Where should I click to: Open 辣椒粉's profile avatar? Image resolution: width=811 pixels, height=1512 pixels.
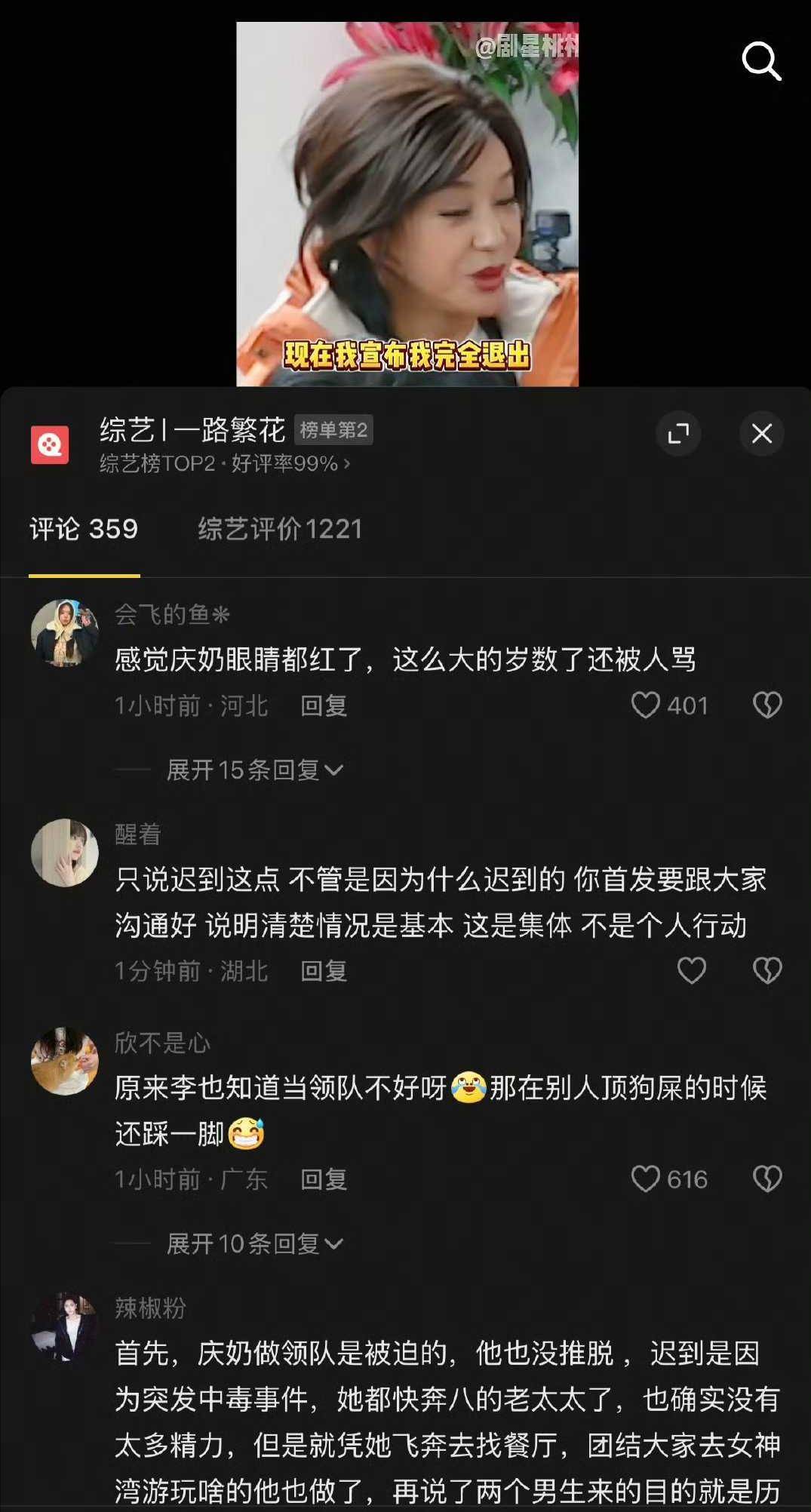(65, 1326)
